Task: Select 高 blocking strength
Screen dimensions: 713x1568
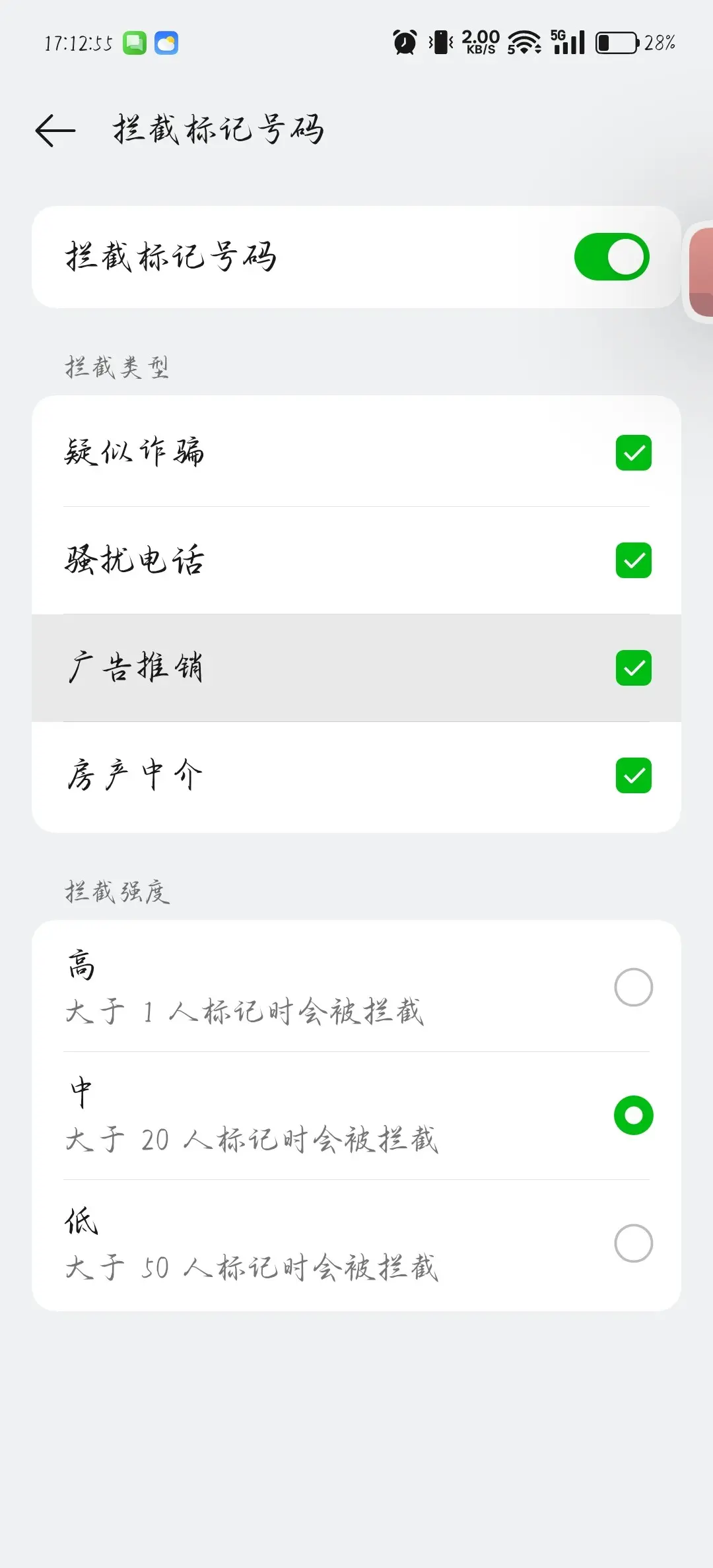Action: [633, 987]
